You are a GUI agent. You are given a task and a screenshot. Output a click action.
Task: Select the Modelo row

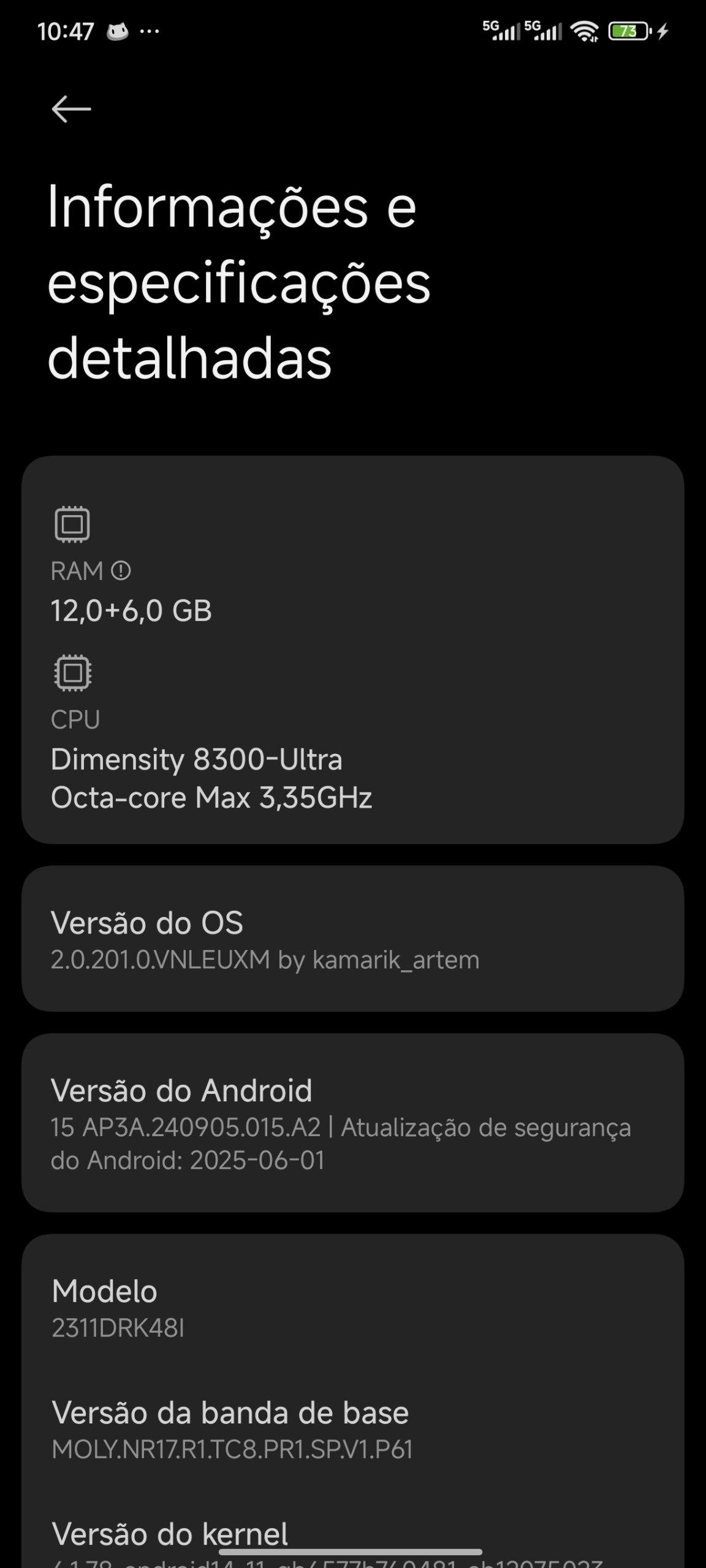click(x=353, y=1308)
